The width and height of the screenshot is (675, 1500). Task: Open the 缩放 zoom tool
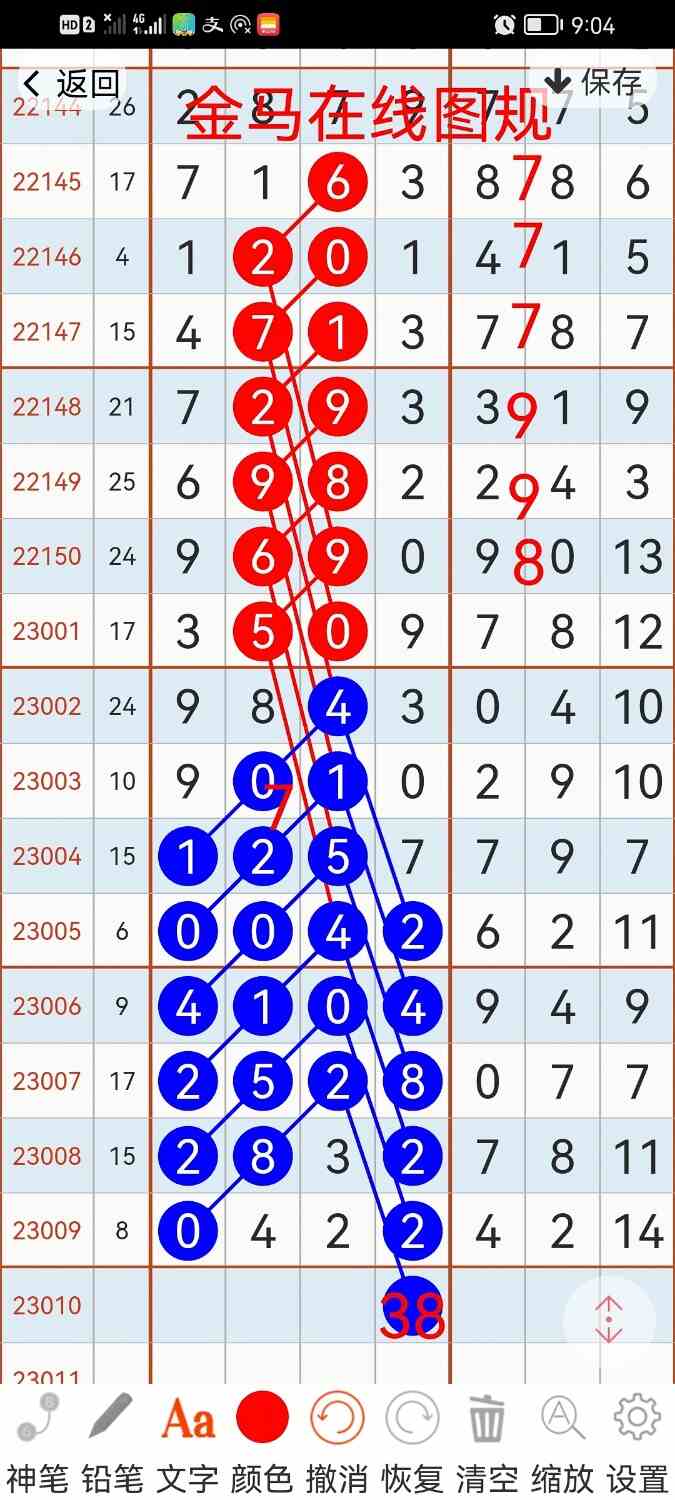[x=562, y=1442]
